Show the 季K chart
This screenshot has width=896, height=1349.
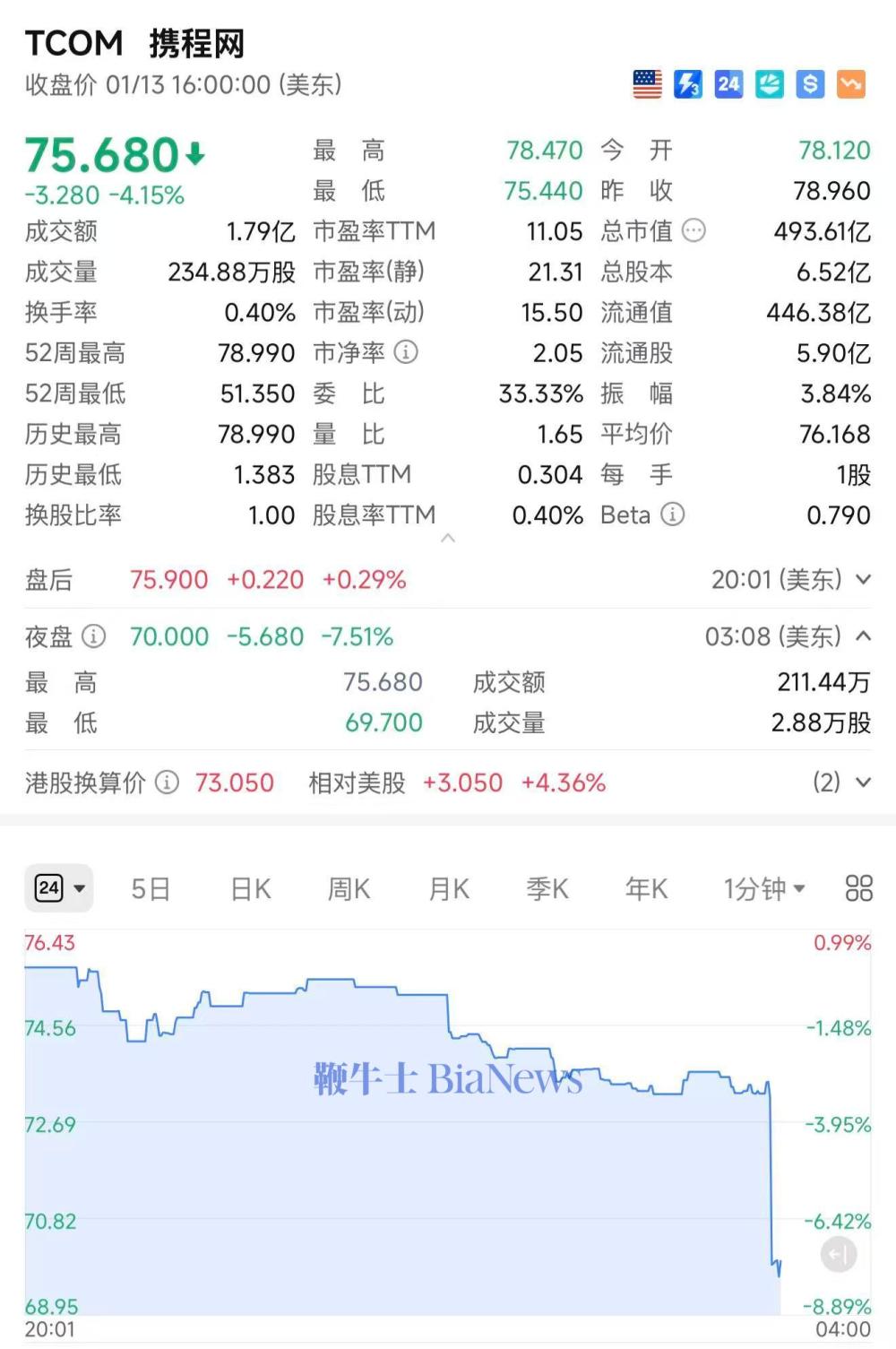547,888
